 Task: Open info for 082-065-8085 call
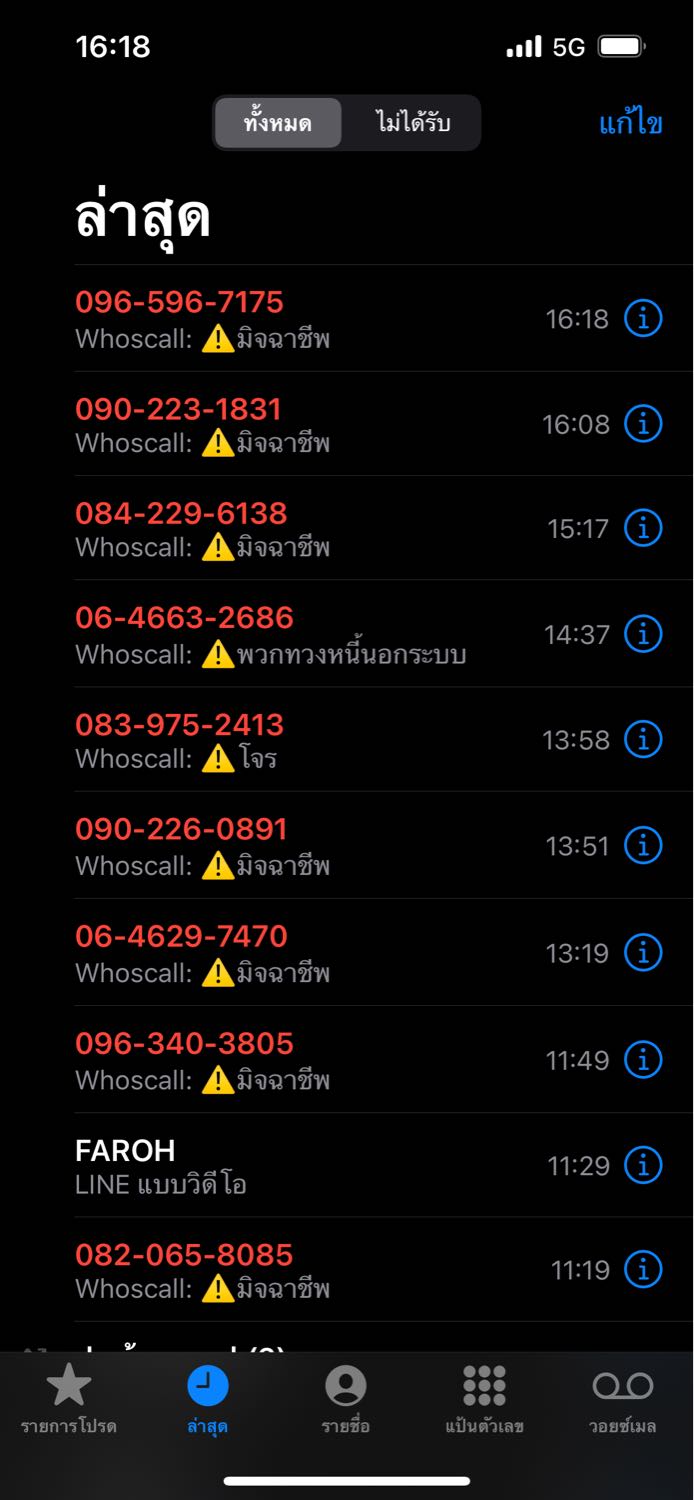click(643, 1270)
